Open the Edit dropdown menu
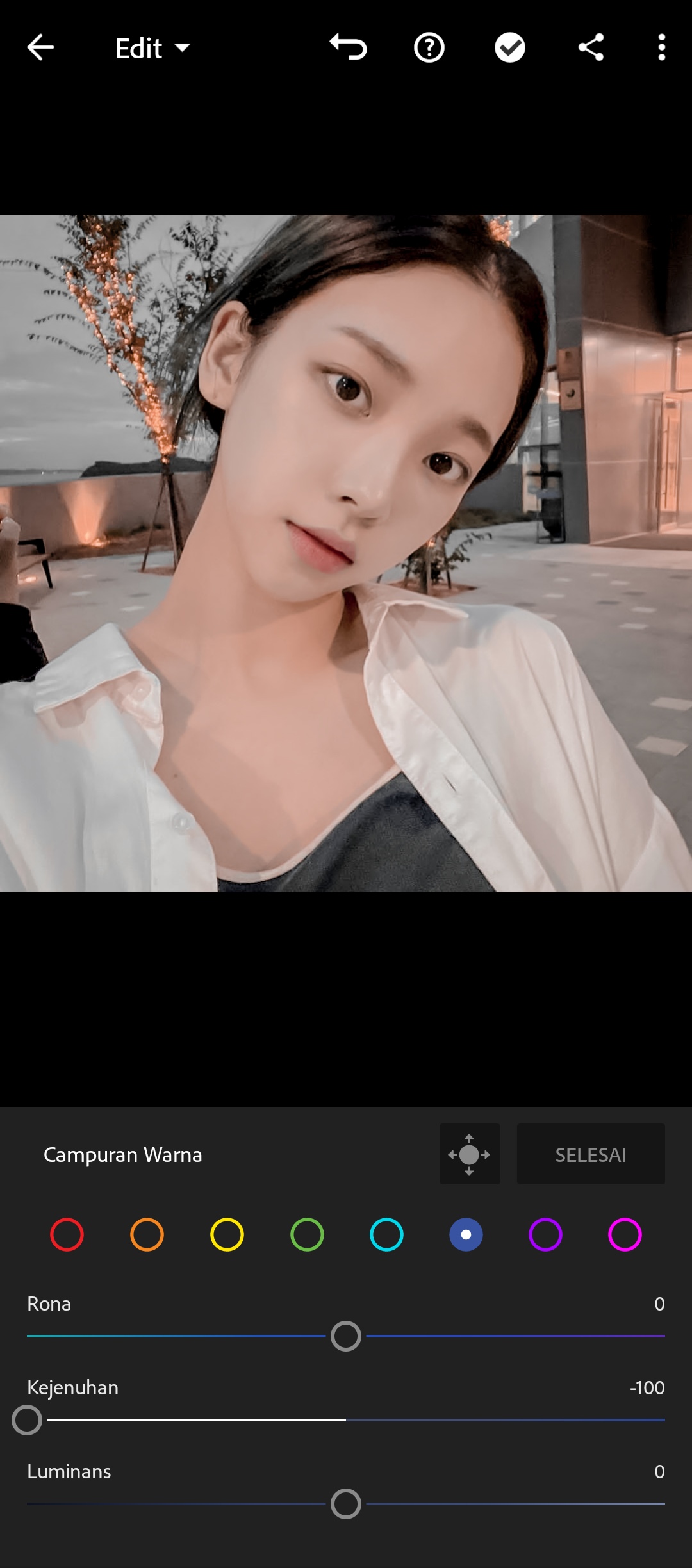This screenshot has height=1568, width=692. coord(152,48)
